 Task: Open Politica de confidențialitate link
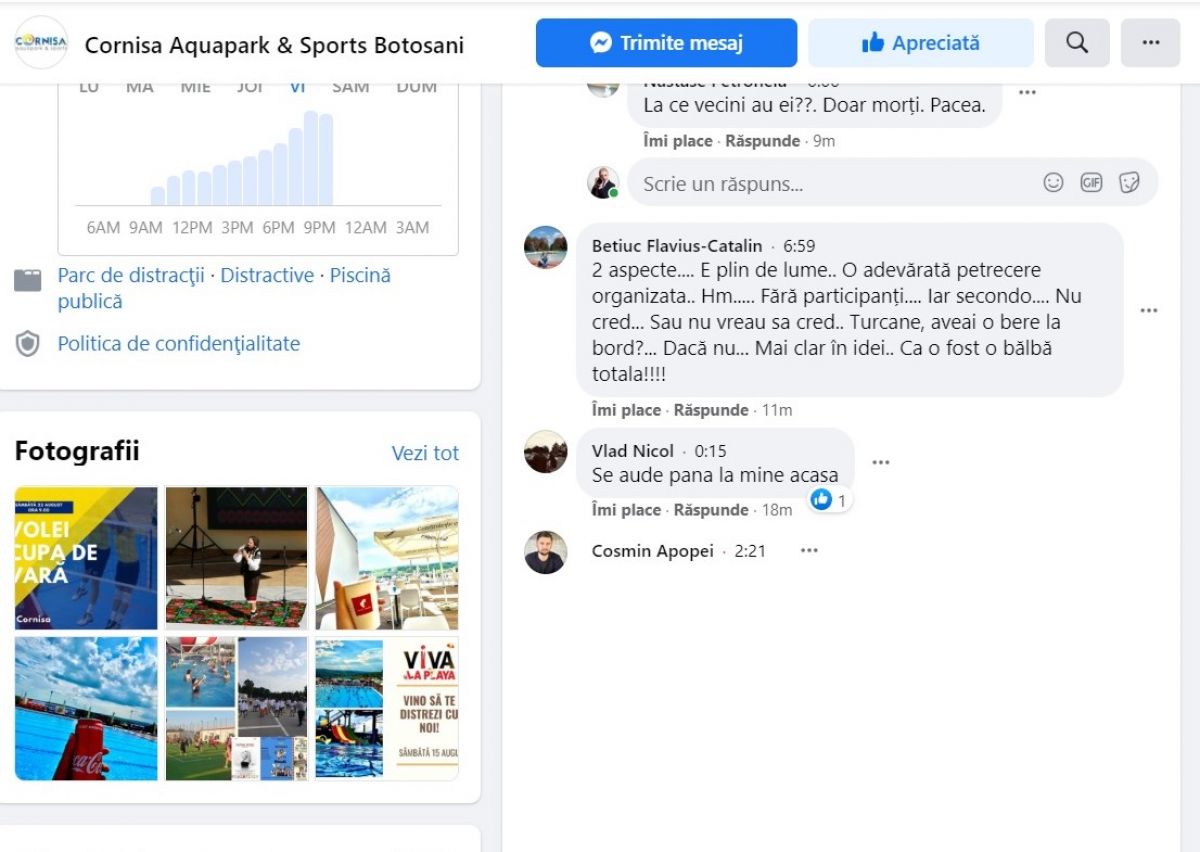178,344
